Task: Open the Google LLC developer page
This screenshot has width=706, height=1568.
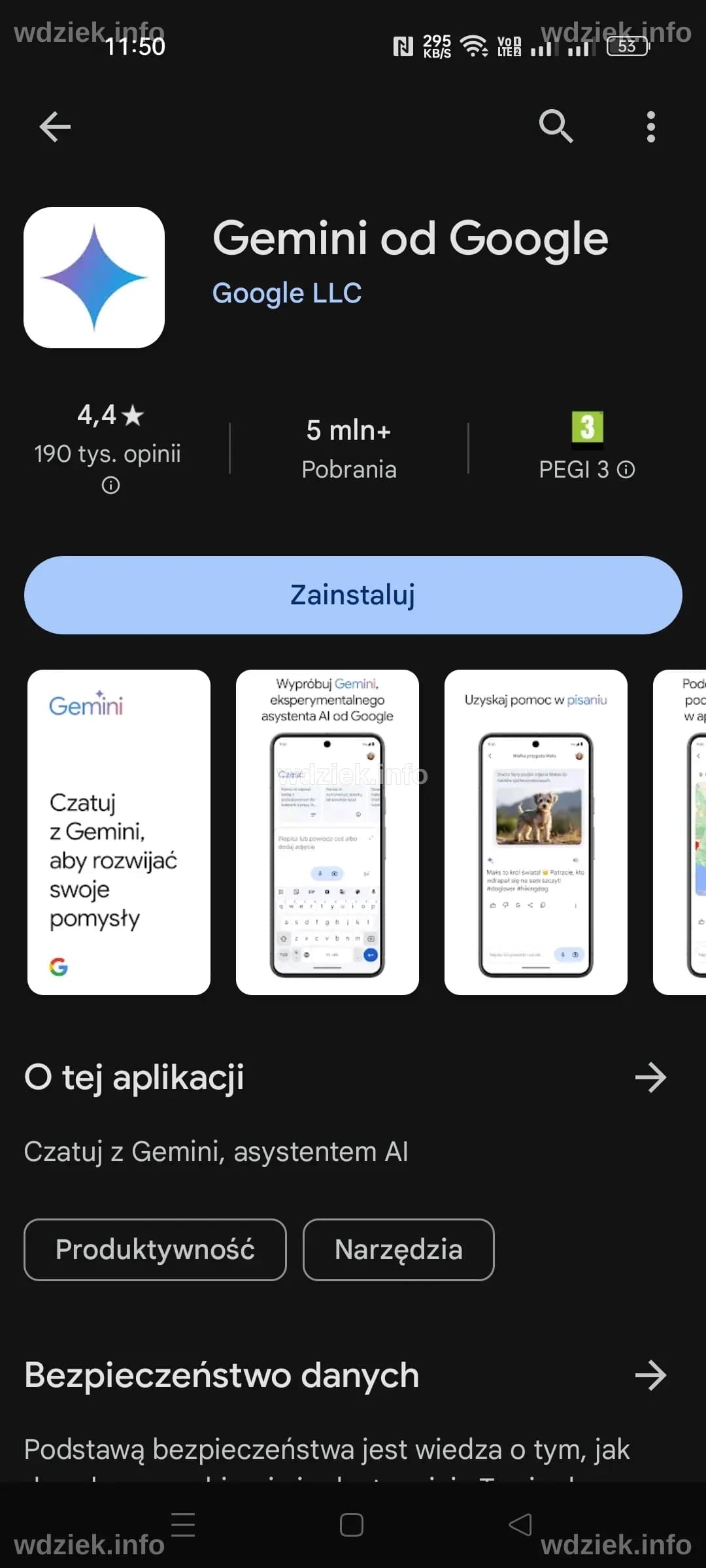Action: click(286, 292)
